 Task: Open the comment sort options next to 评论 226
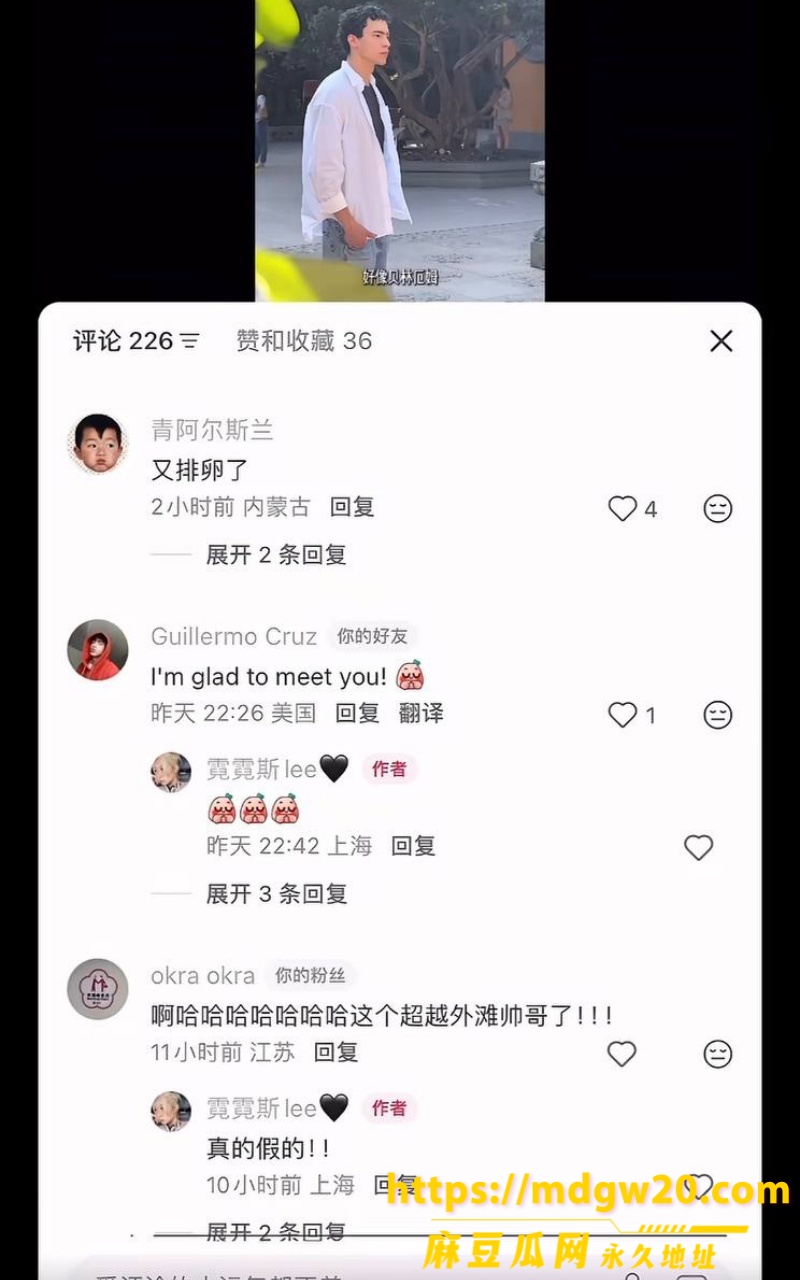(x=189, y=341)
